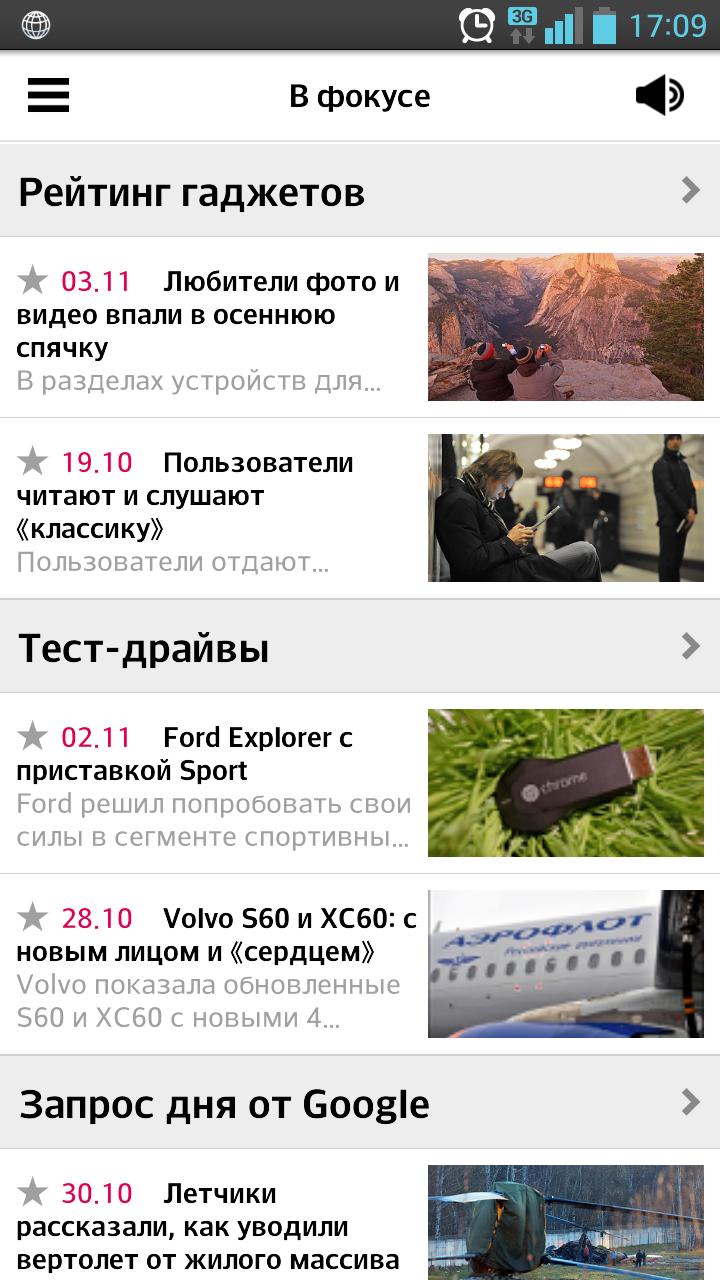Open the thumbnail of the Aeroflot plane photo

[x=567, y=963]
